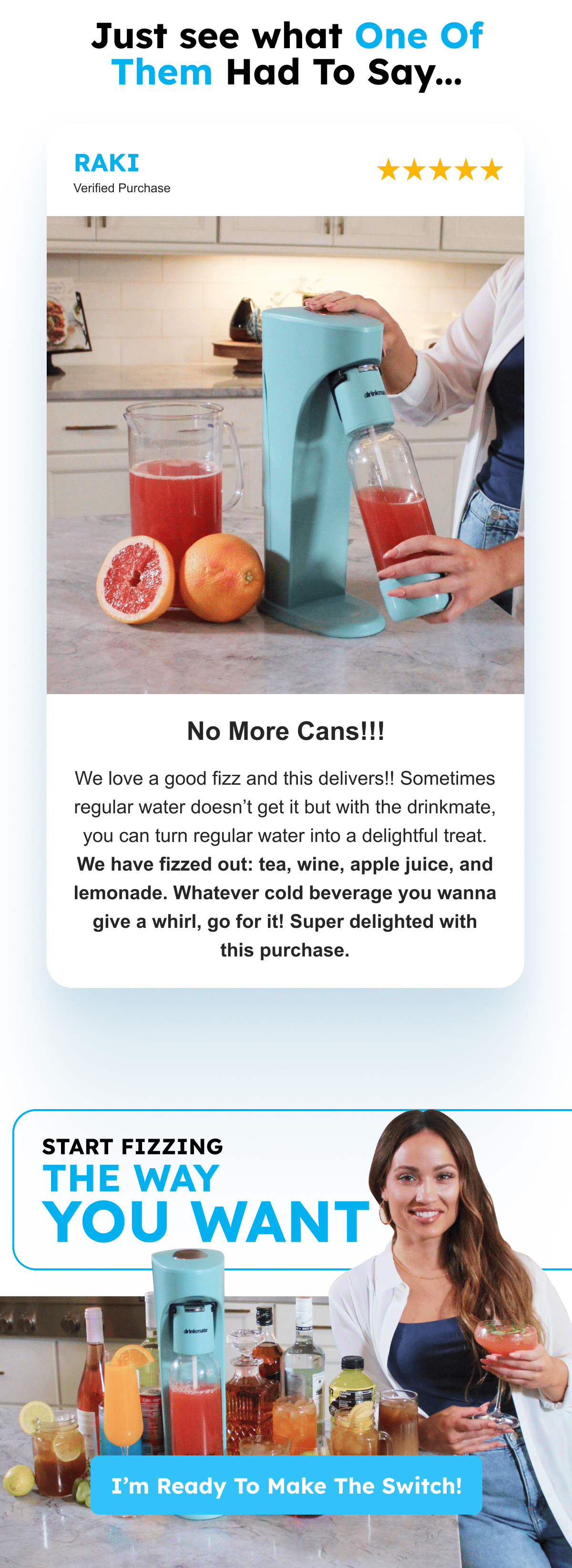Tap the I'm Ready To Make The Switch button
Image resolution: width=572 pixels, height=1568 pixels.
click(286, 1485)
